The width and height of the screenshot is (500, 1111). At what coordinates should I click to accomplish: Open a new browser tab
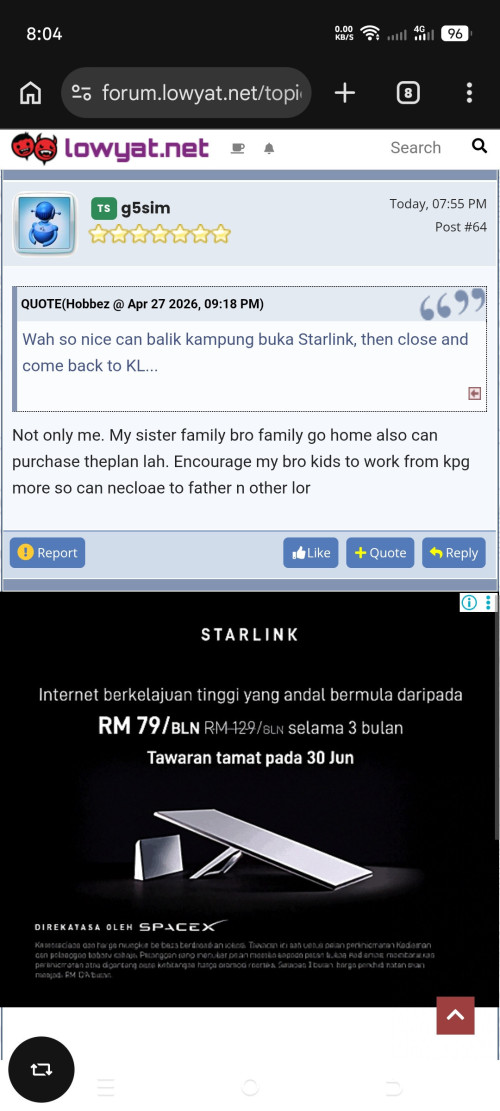point(345,93)
